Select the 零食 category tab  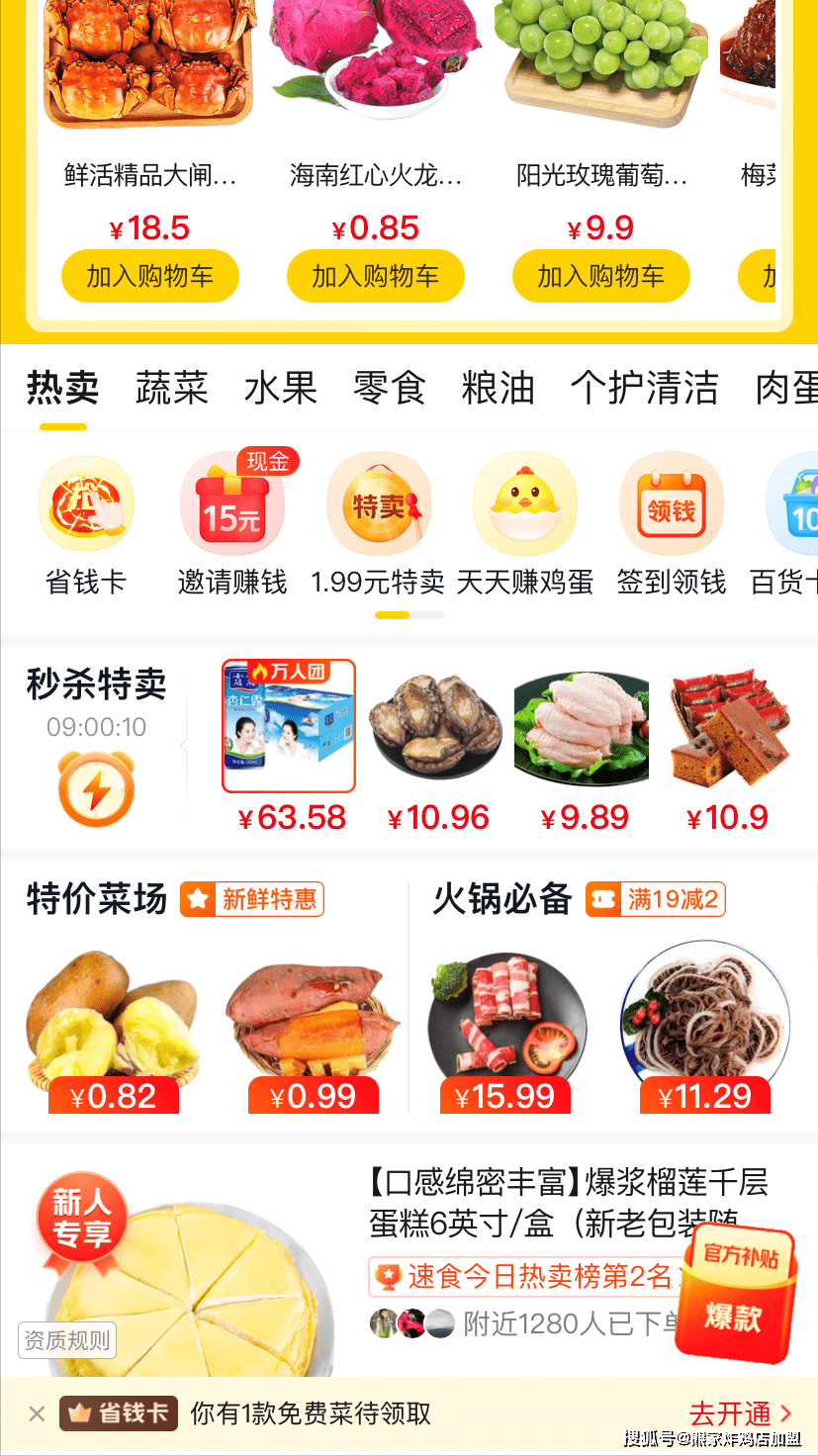tap(390, 388)
